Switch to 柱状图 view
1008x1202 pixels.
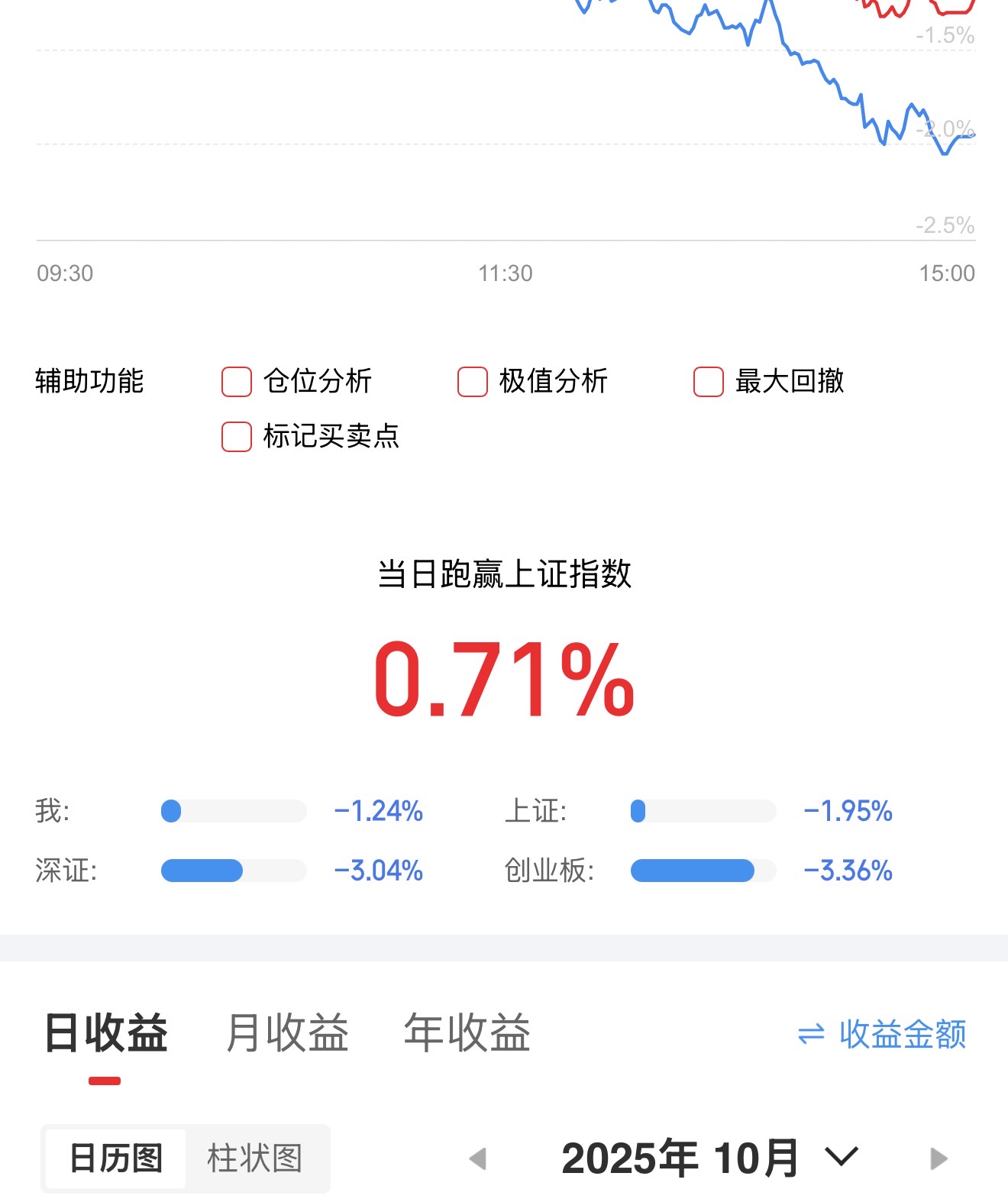tap(255, 1158)
